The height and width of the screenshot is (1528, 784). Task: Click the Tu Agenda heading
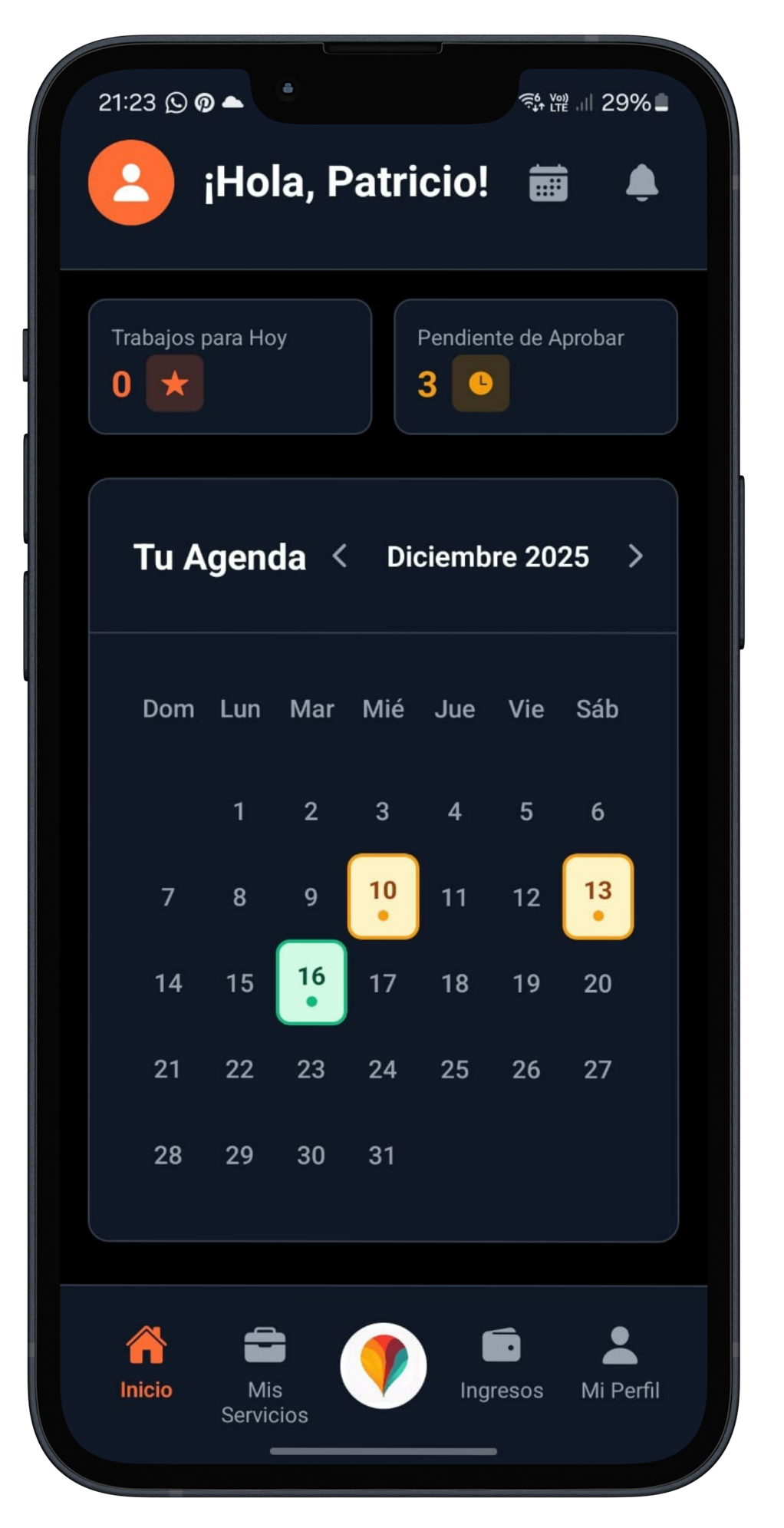click(219, 557)
